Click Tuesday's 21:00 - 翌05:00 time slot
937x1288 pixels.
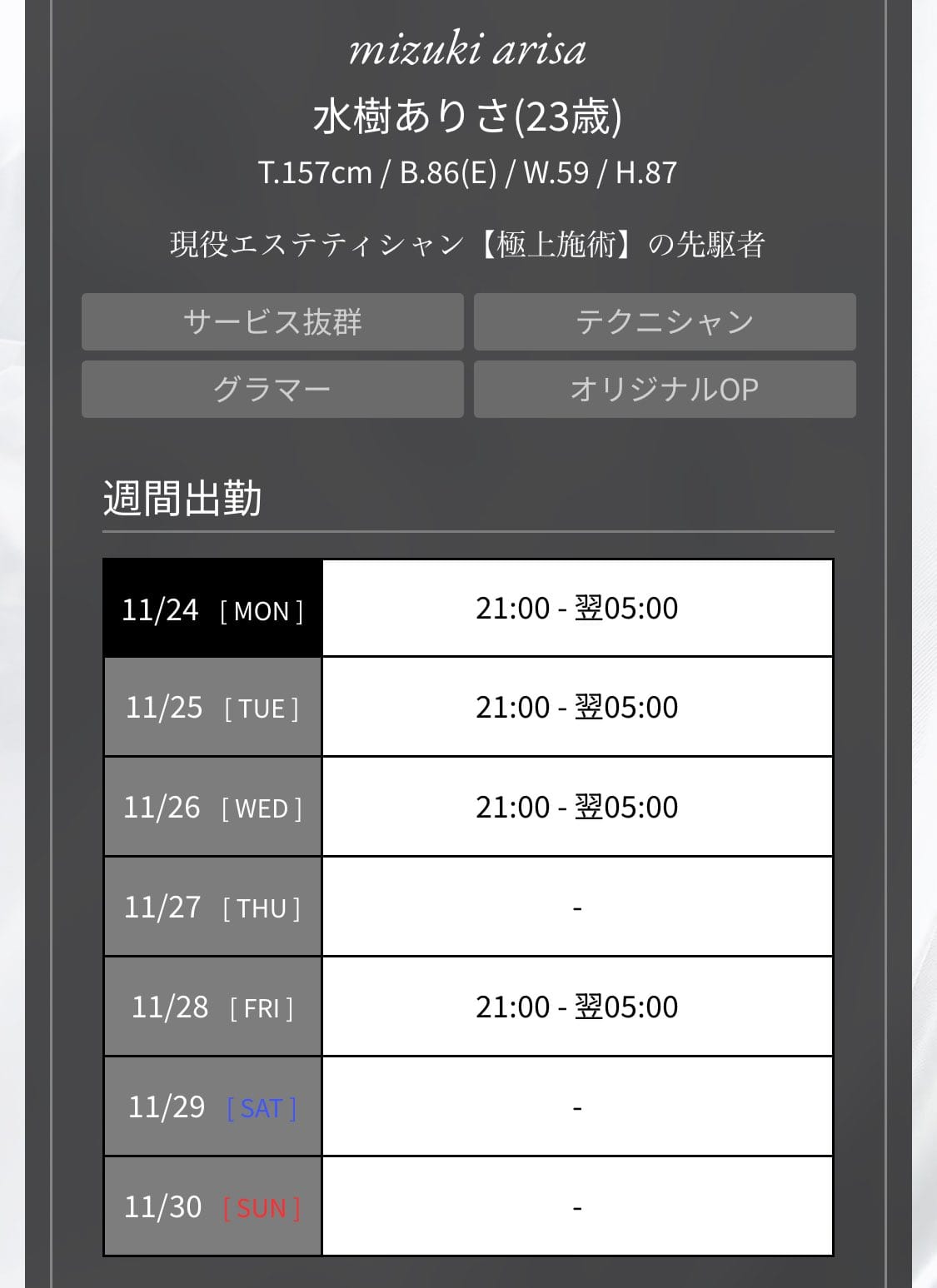(576, 707)
